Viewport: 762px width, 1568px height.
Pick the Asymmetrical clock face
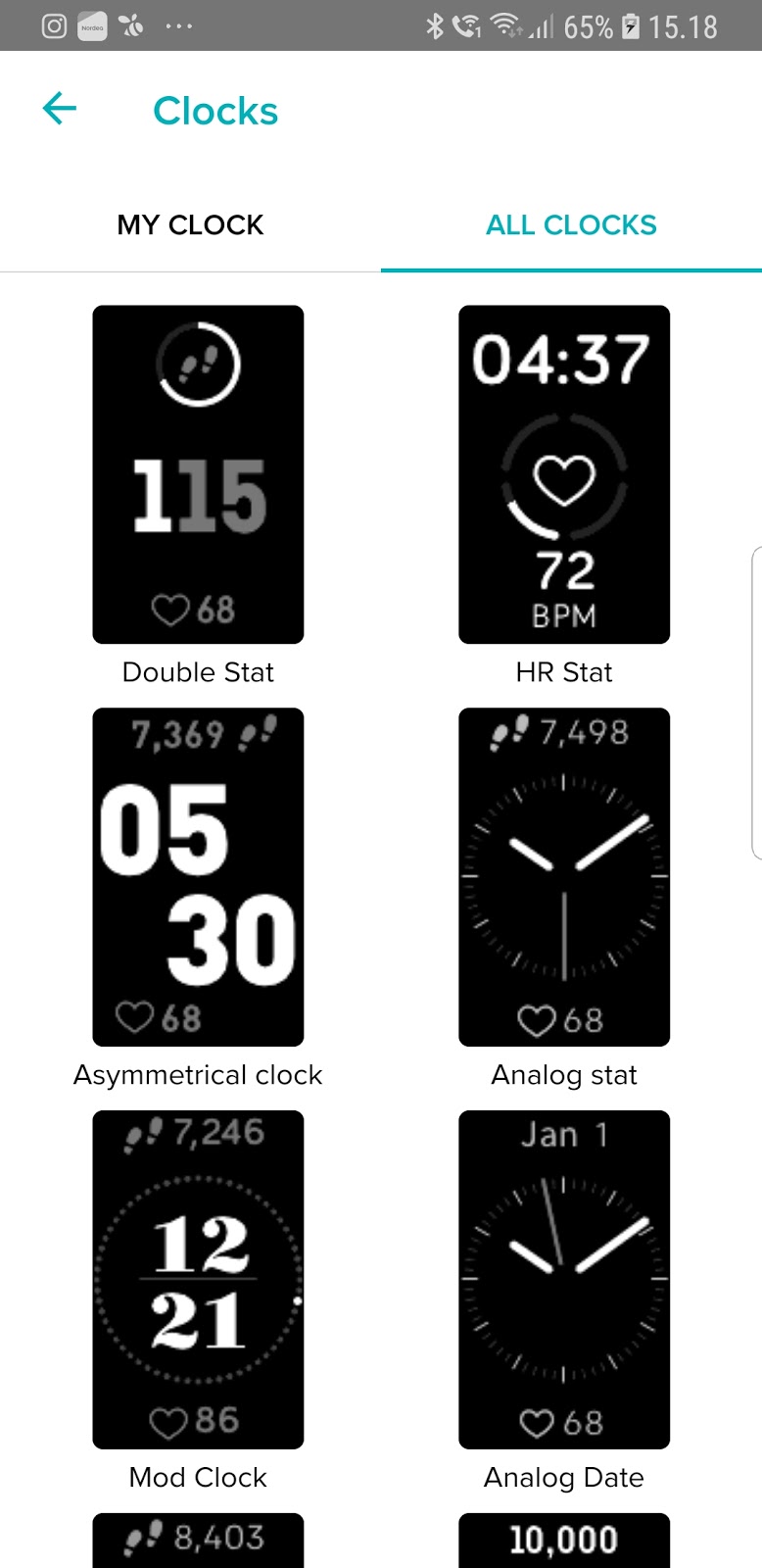coord(198,877)
